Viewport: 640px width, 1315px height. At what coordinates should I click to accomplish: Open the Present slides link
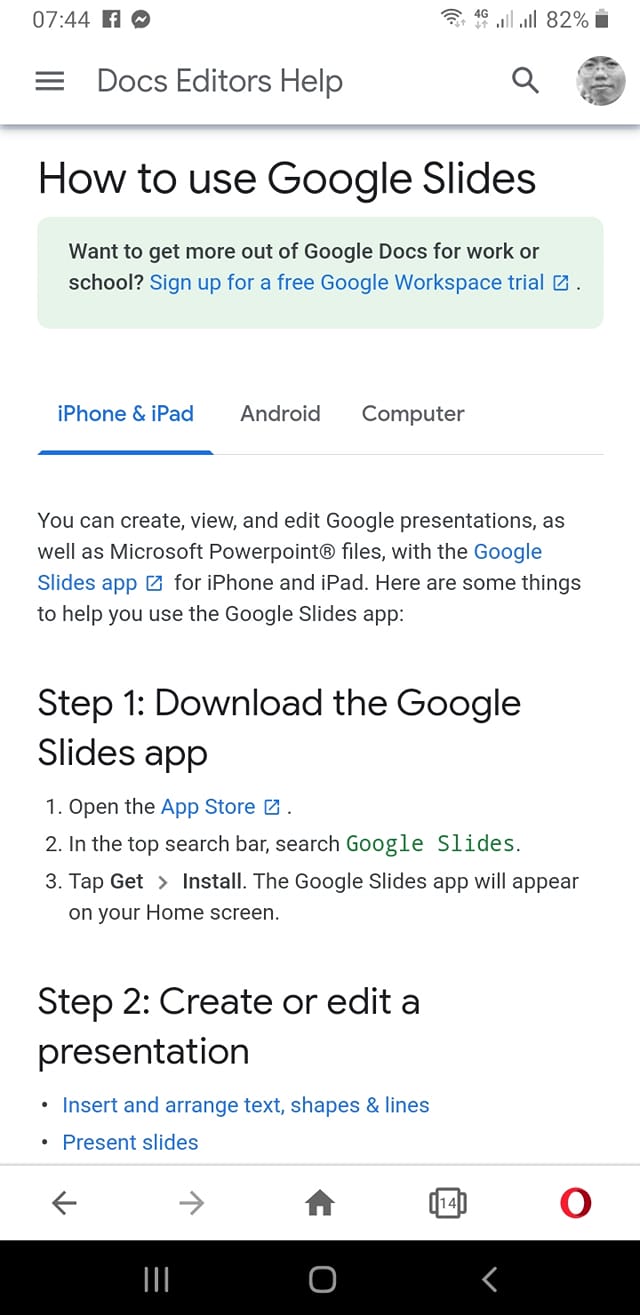coord(130,1142)
